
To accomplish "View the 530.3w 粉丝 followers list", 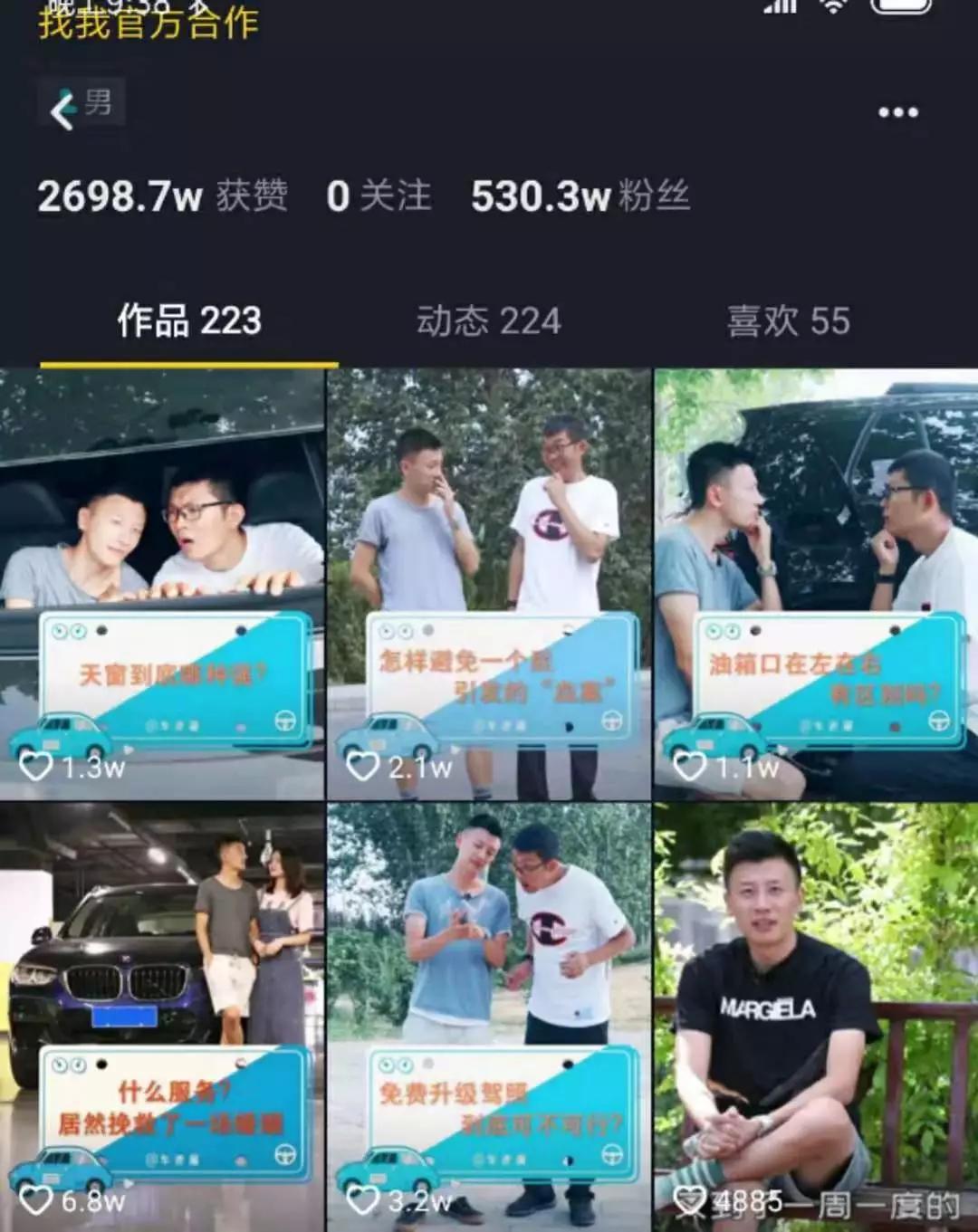I will point(580,196).
